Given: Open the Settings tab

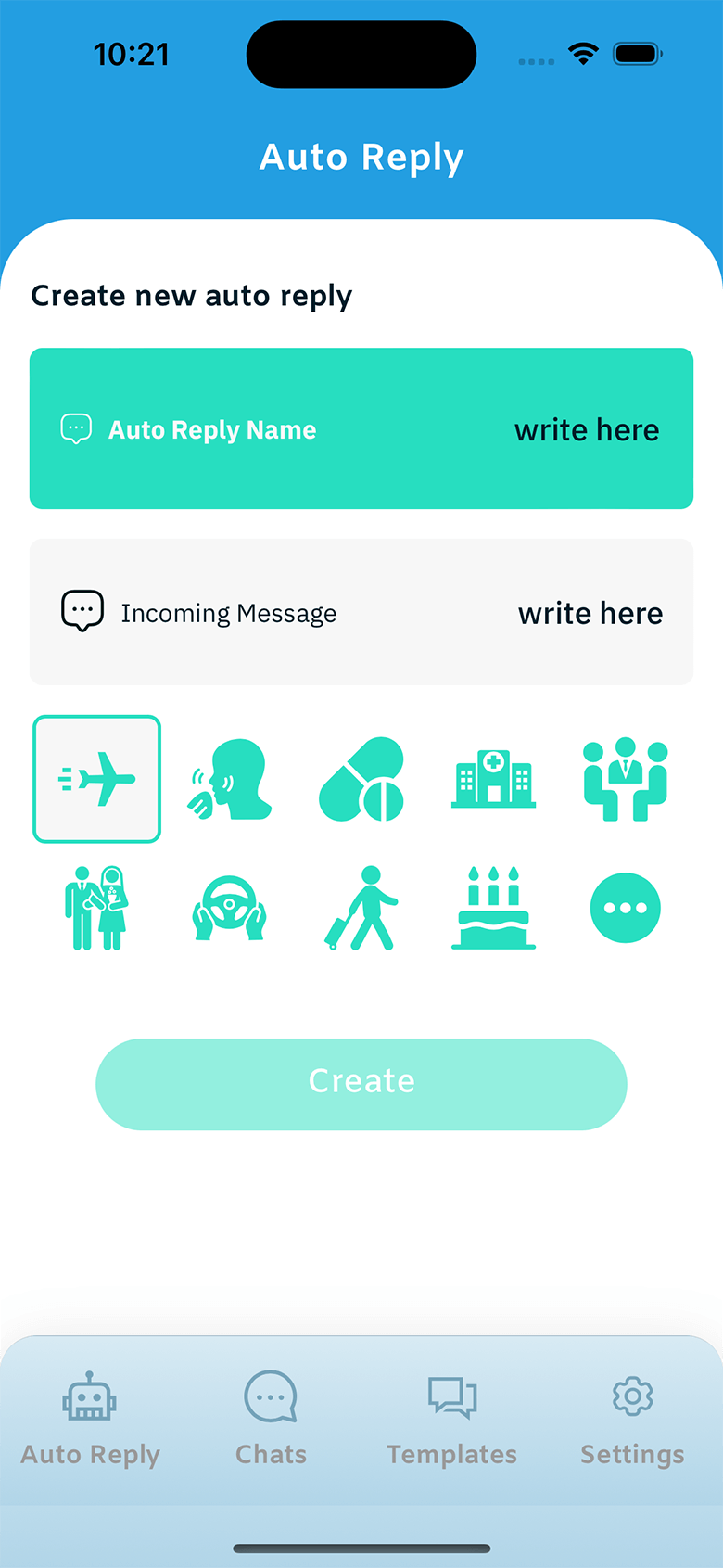Looking at the screenshot, I should (x=633, y=1419).
